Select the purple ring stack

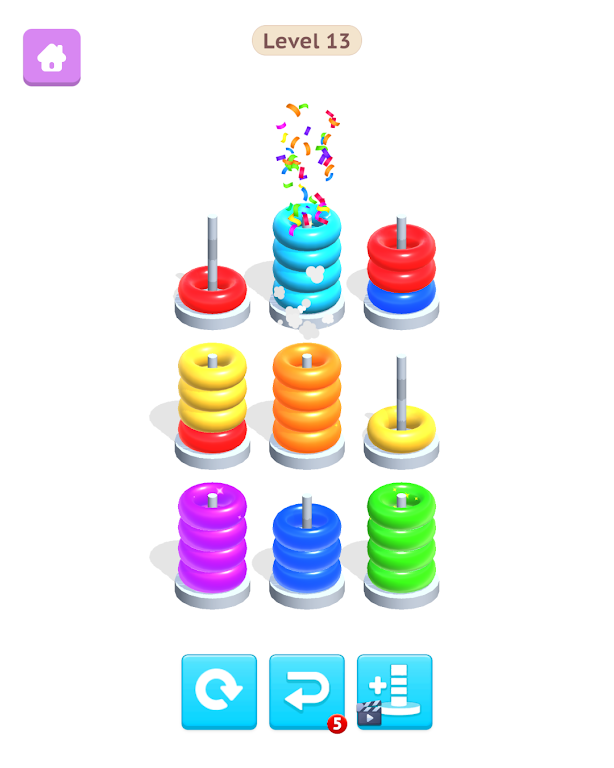click(x=212, y=540)
